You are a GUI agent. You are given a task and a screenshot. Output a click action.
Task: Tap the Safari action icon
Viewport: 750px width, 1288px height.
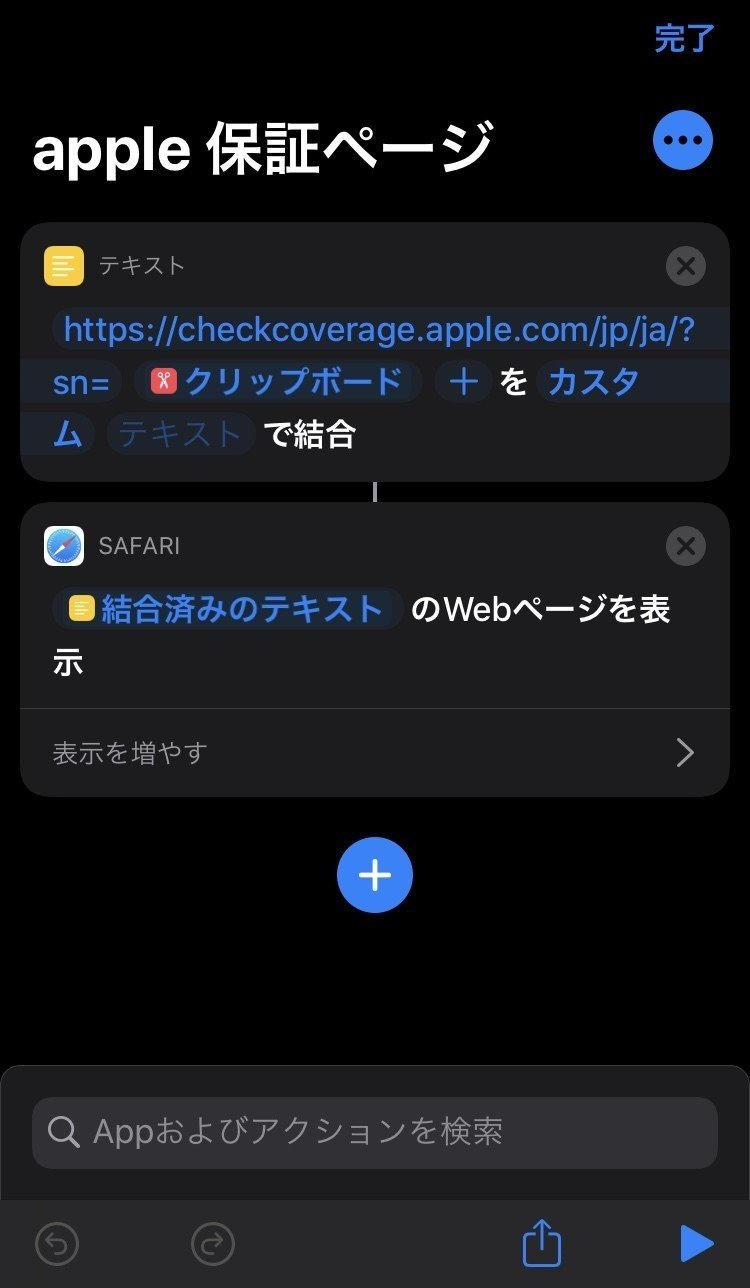tap(64, 546)
